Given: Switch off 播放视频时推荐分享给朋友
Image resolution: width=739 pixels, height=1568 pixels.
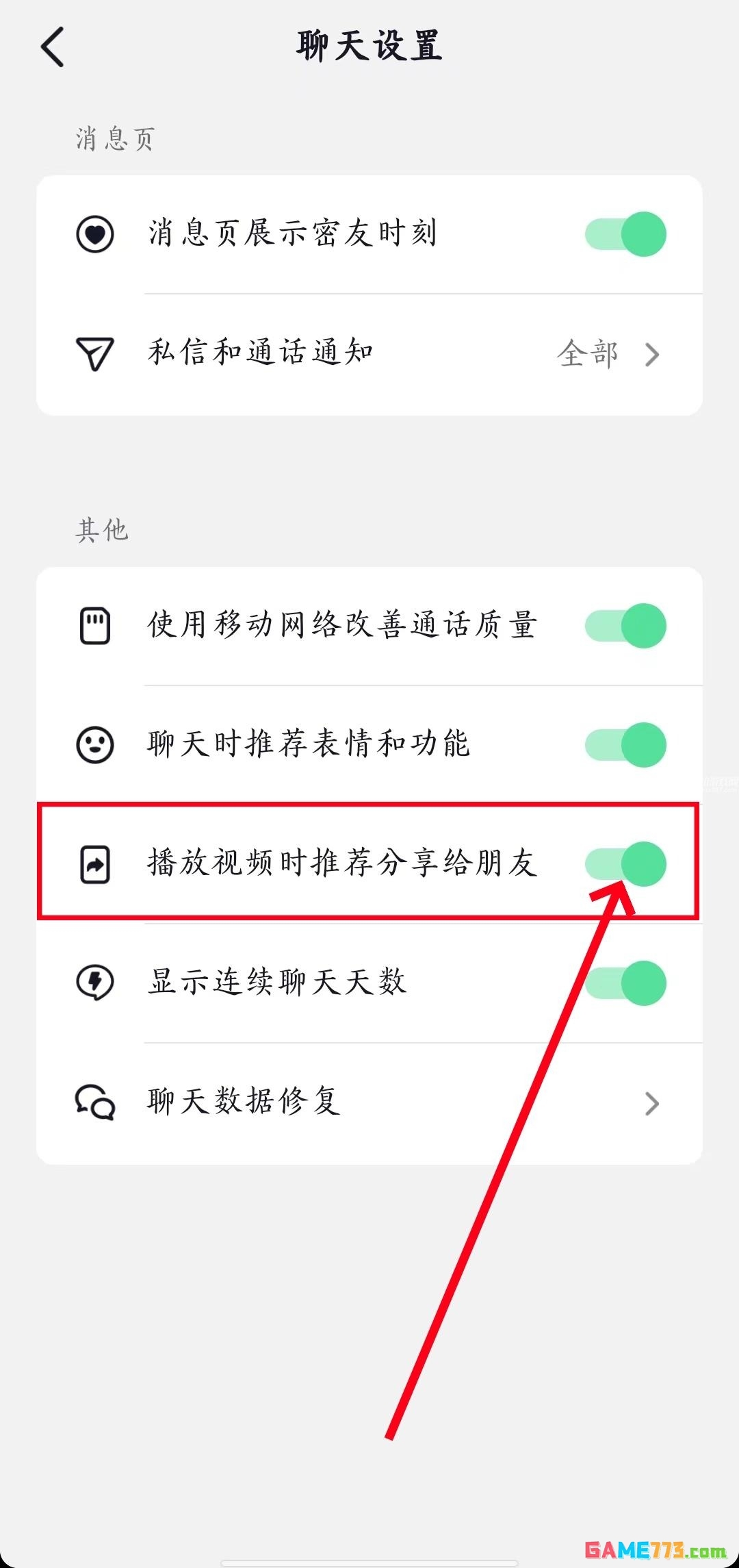Looking at the screenshot, I should (x=625, y=864).
